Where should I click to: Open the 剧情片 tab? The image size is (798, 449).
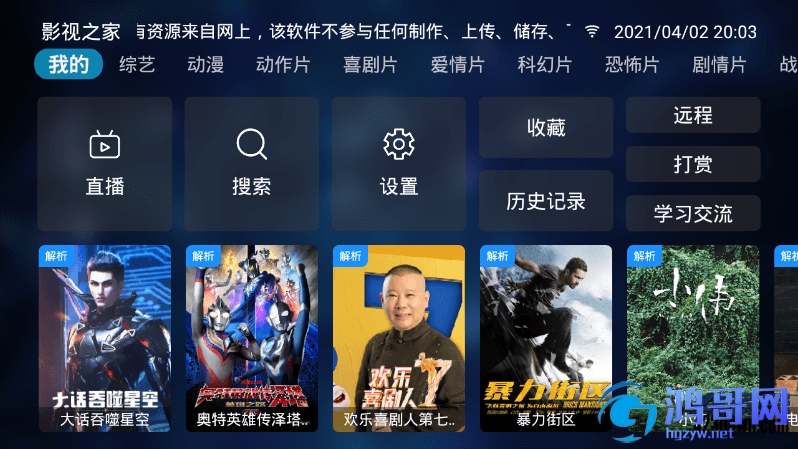click(x=719, y=65)
